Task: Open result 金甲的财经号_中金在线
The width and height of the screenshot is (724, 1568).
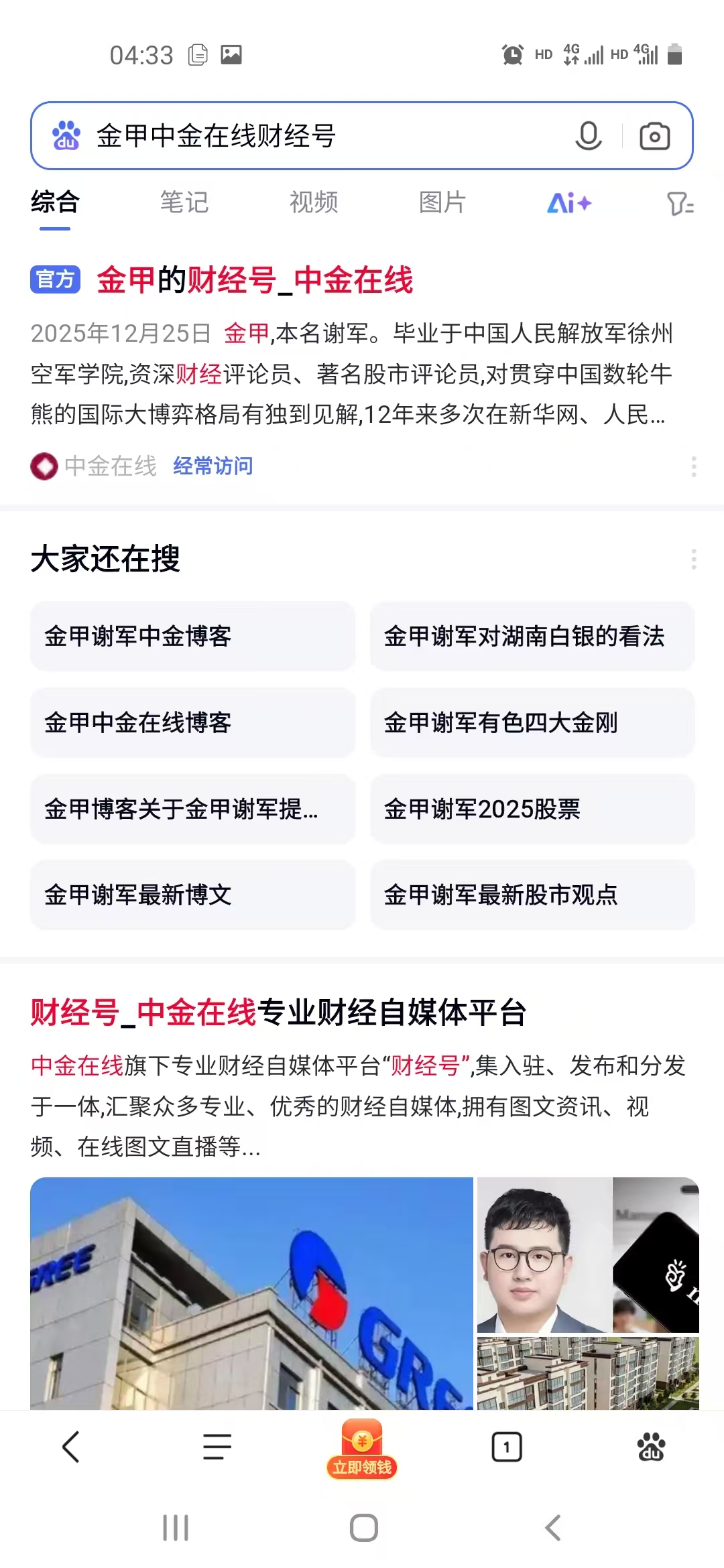Action: click(x=255, y=280)
